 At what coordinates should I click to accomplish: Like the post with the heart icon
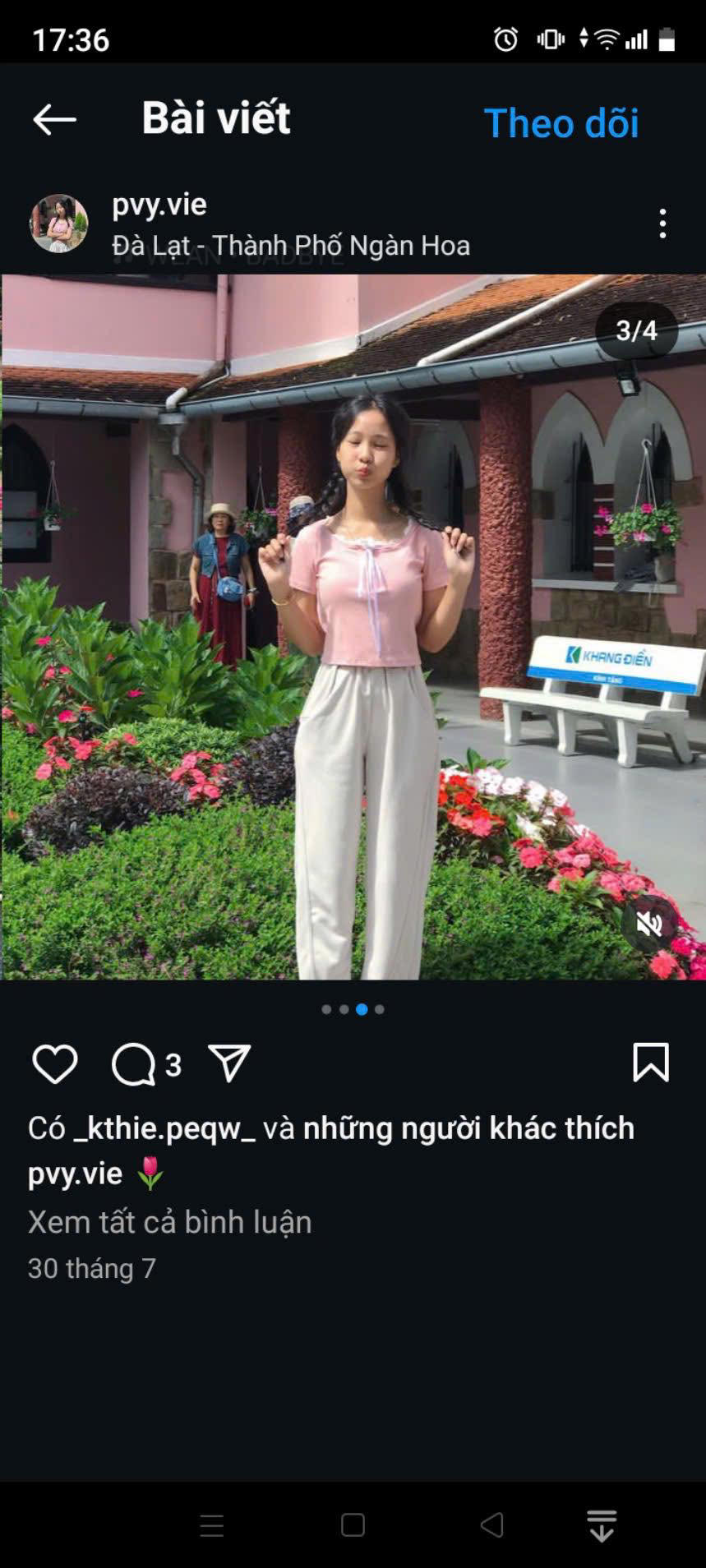click(x=54, y=1064)
